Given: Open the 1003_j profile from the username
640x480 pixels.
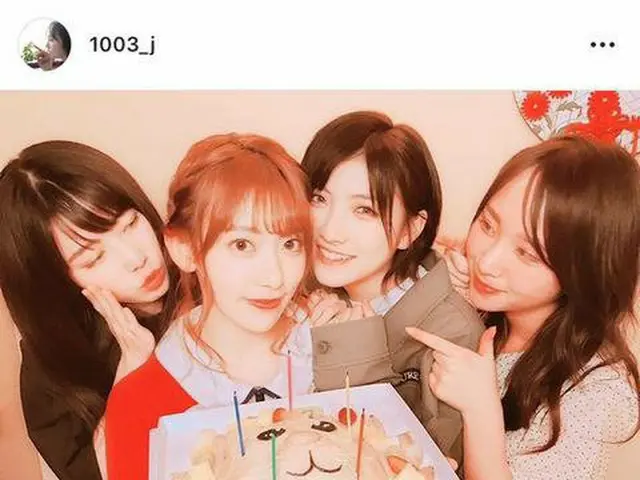Looking at the screenshot, I should pyautogui.click(x=122, y=44).
